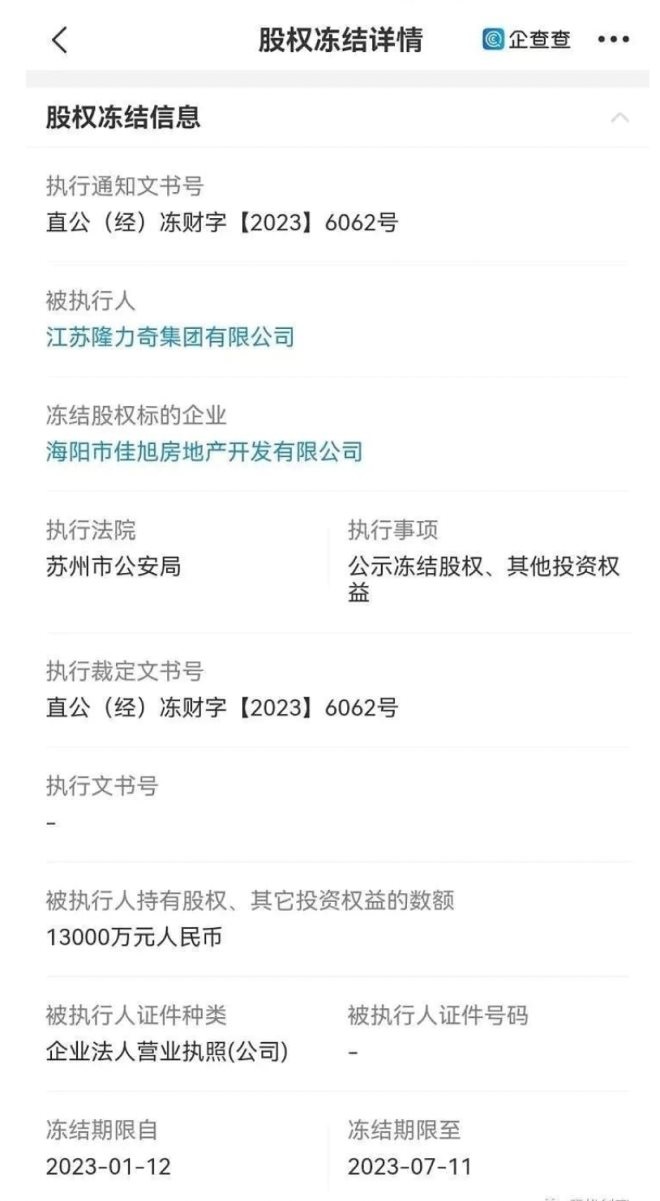The image size is (660, 1201).
Task: Open company link 江苏隆力奇集团有限公司
Action: pyautogui.click(x=170, y=337)
